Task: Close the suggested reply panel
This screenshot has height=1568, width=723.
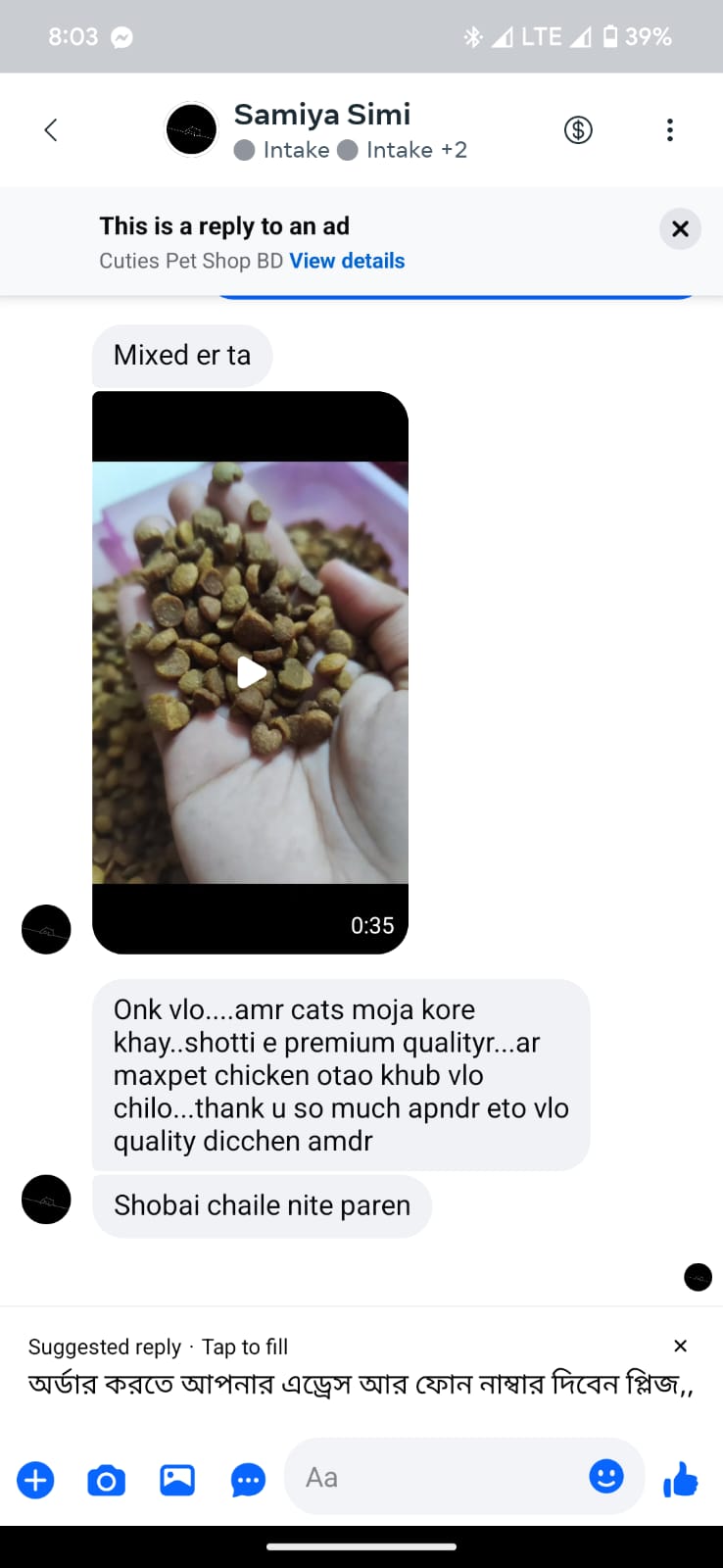Action: click(x=680, y=1346)
